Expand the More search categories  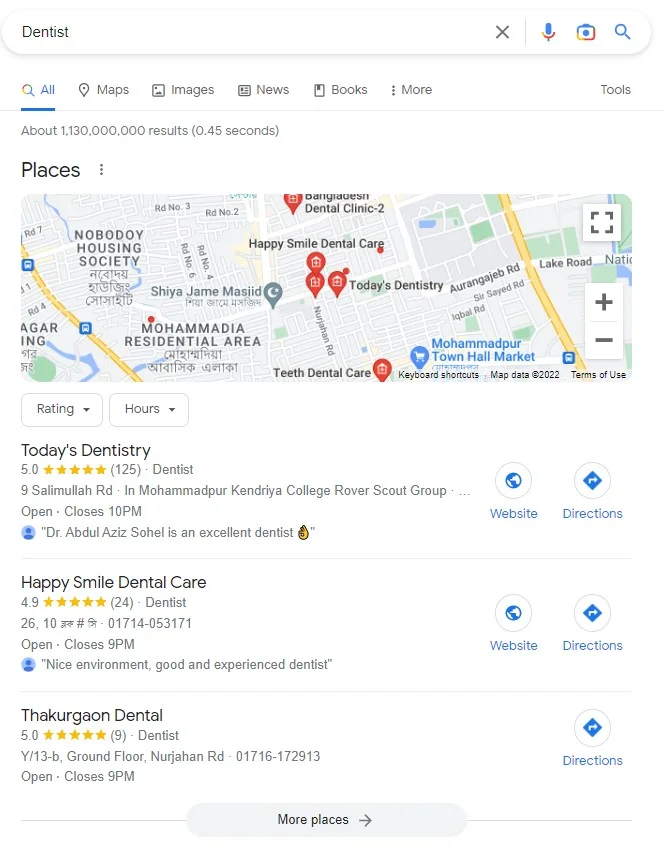pyautogui.click(x=411, y=90)
